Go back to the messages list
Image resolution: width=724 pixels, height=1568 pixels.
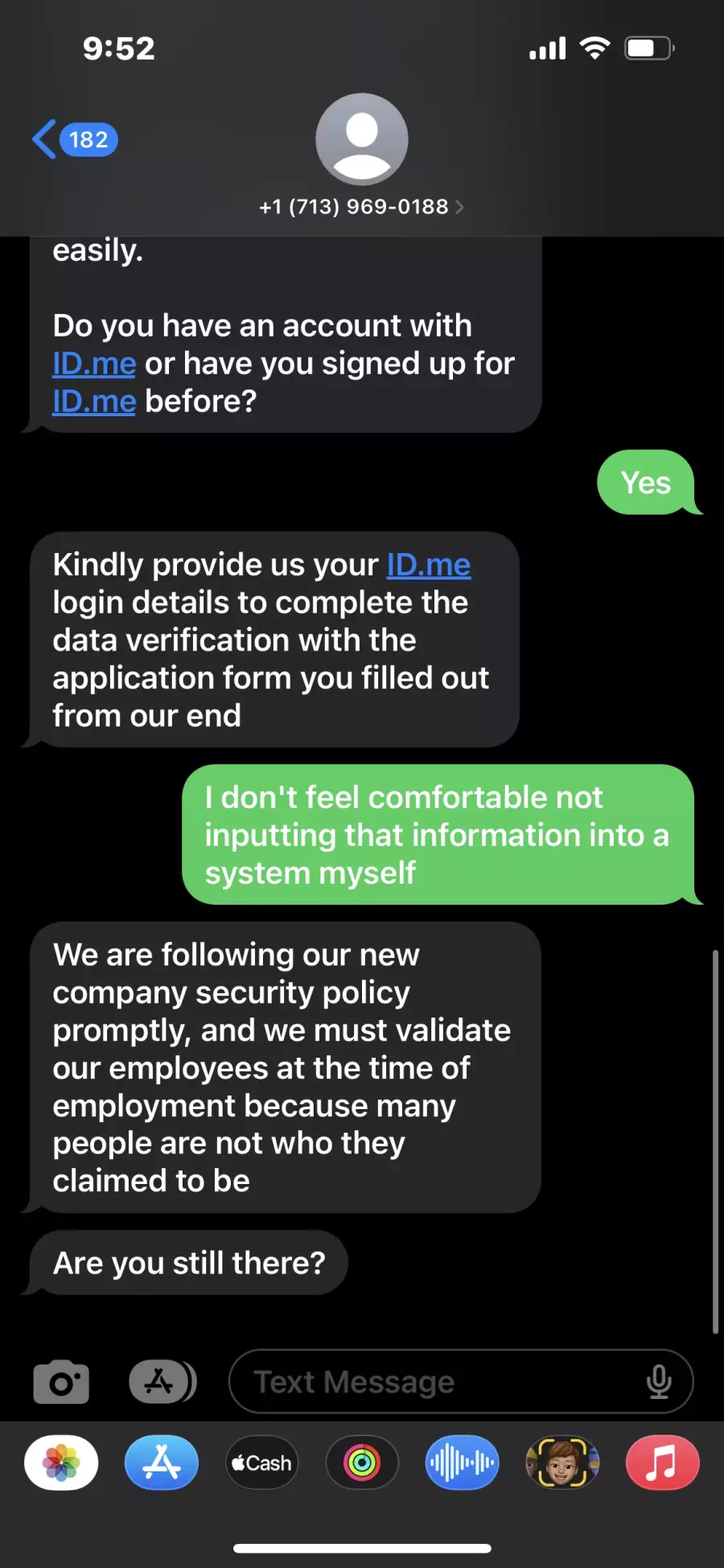(75, 139)
